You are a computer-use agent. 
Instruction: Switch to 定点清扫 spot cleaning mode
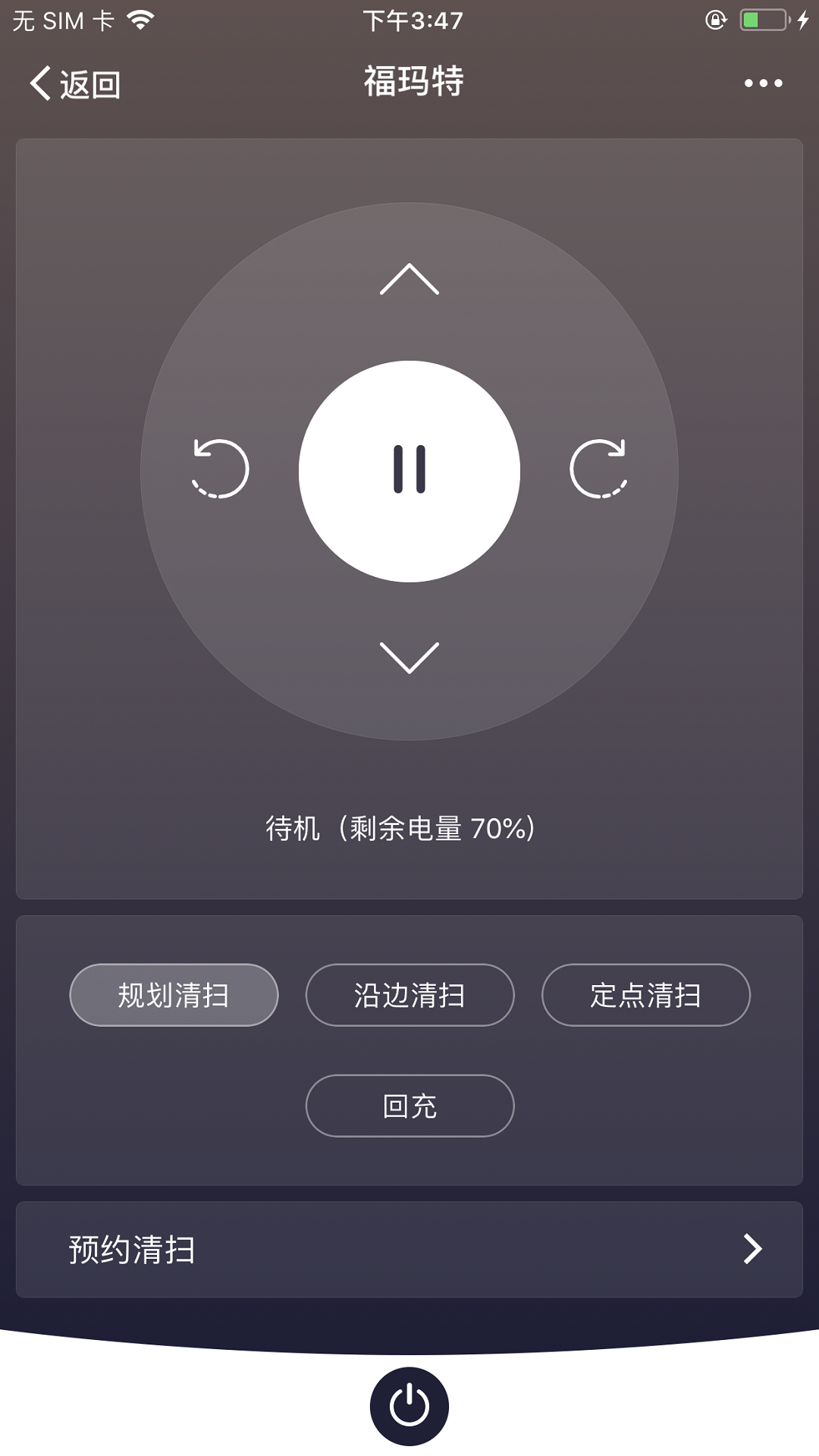pyautogui.click(x=645, y=995)
